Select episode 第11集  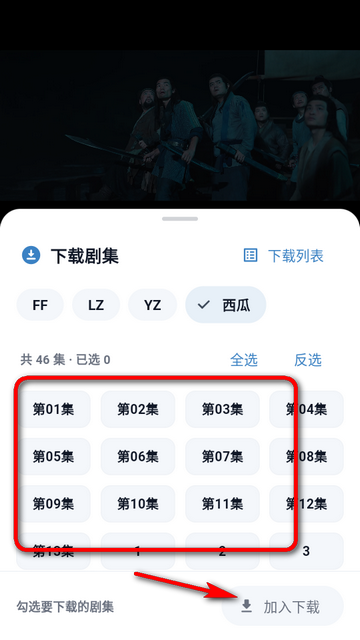(222, 504)
